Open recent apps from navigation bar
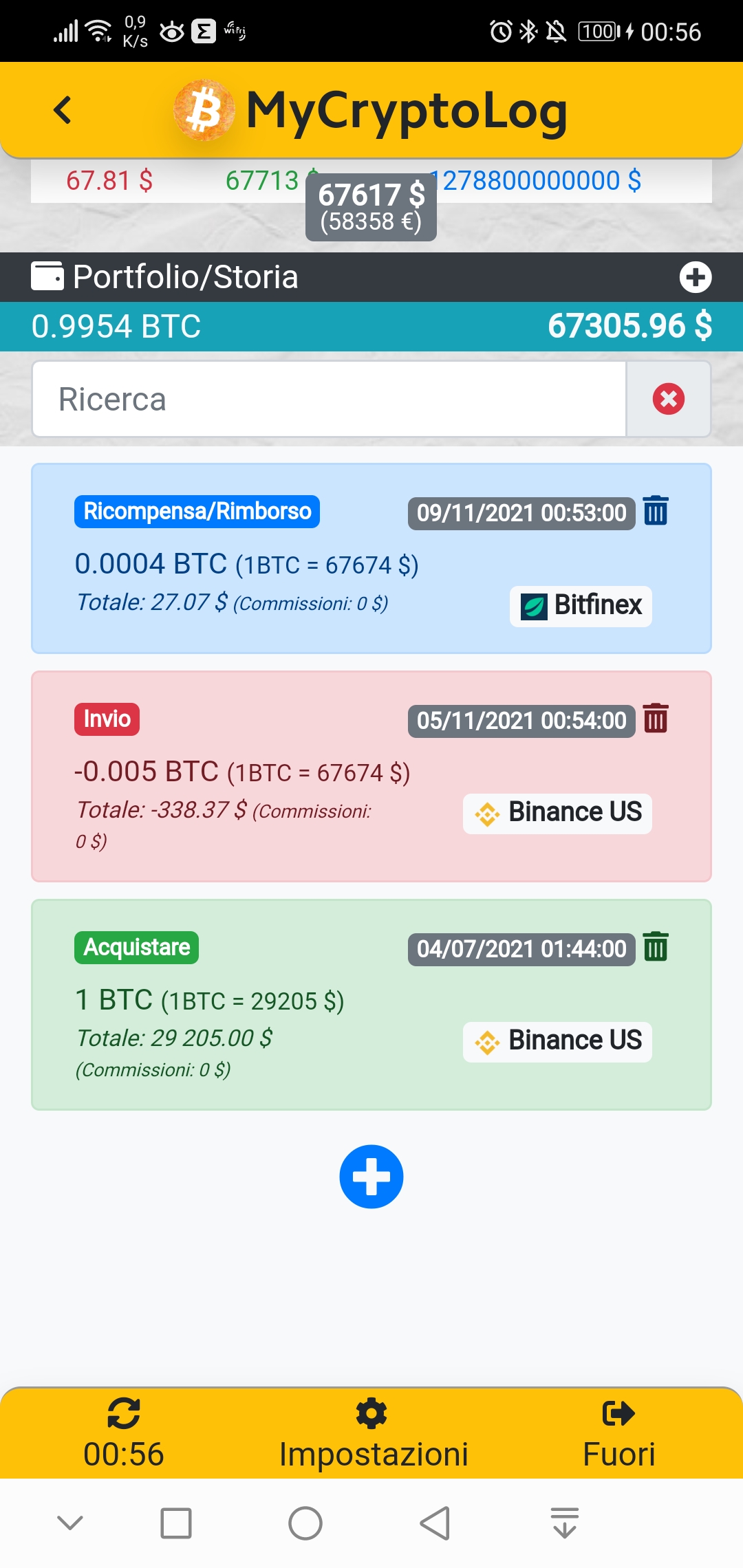 pyautogui.click(x=176, y=1523)
